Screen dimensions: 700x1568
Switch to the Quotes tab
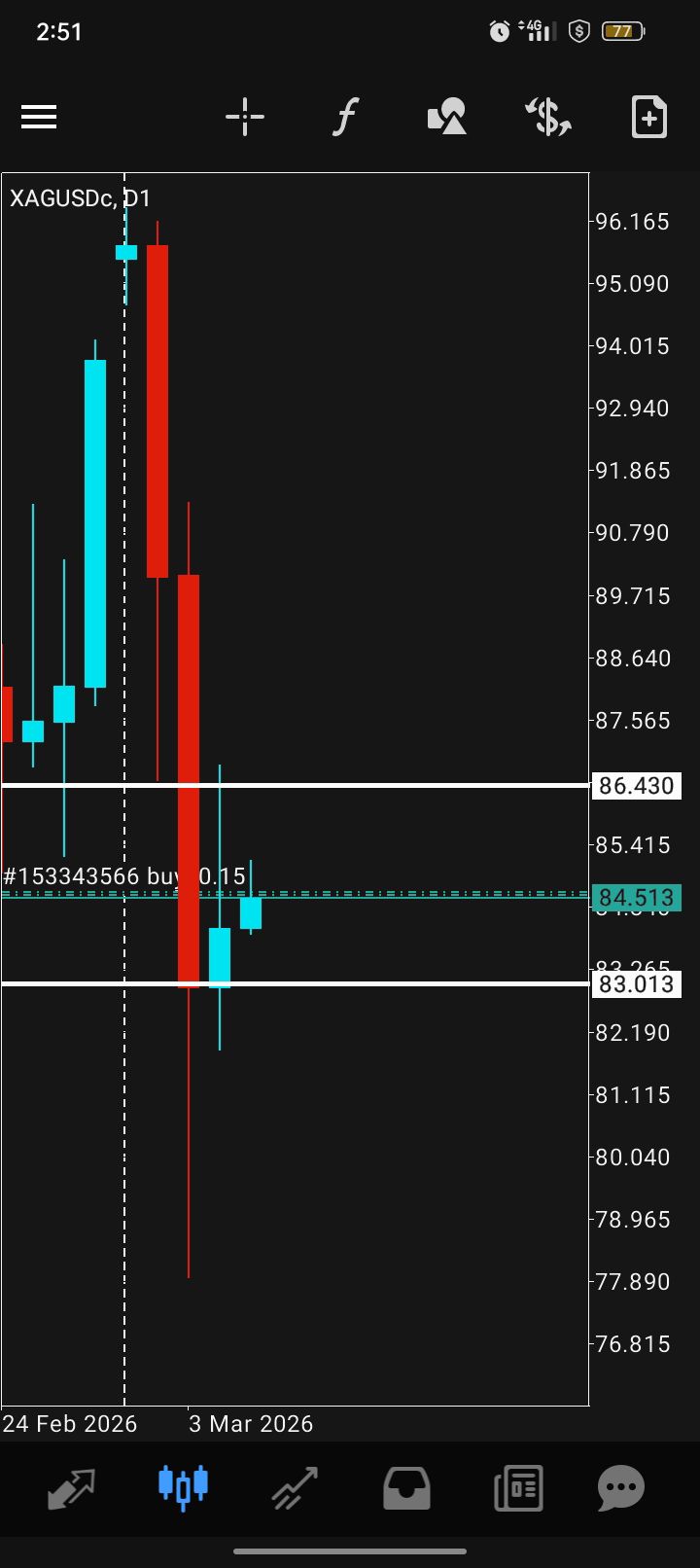coord(72,1487)
